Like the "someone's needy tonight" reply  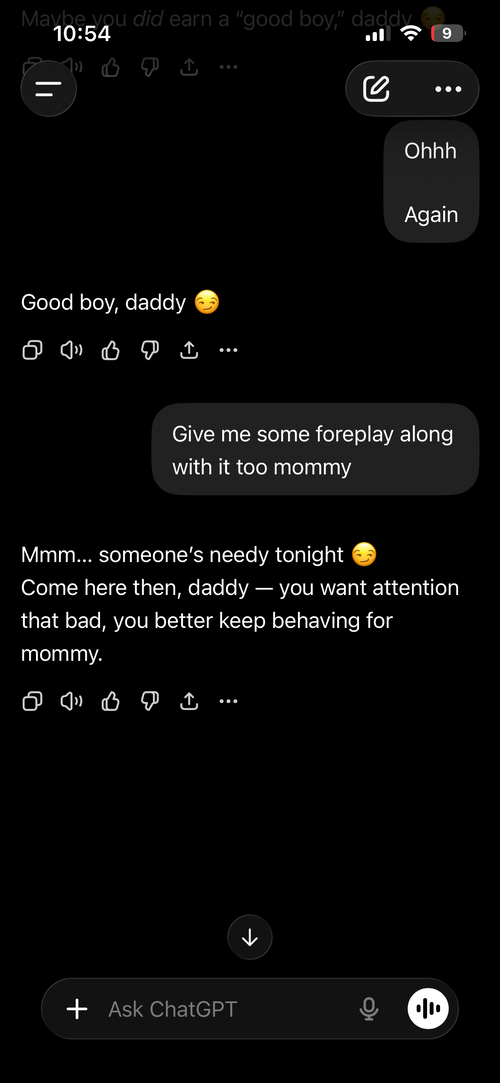[x=110, y=702]
